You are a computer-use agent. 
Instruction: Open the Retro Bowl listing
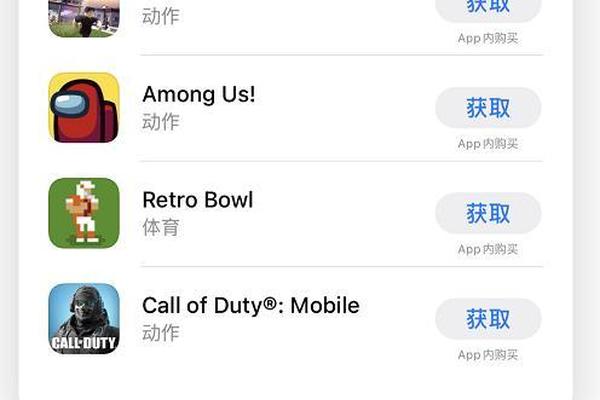pyautogui.click(x=197, y=200)
